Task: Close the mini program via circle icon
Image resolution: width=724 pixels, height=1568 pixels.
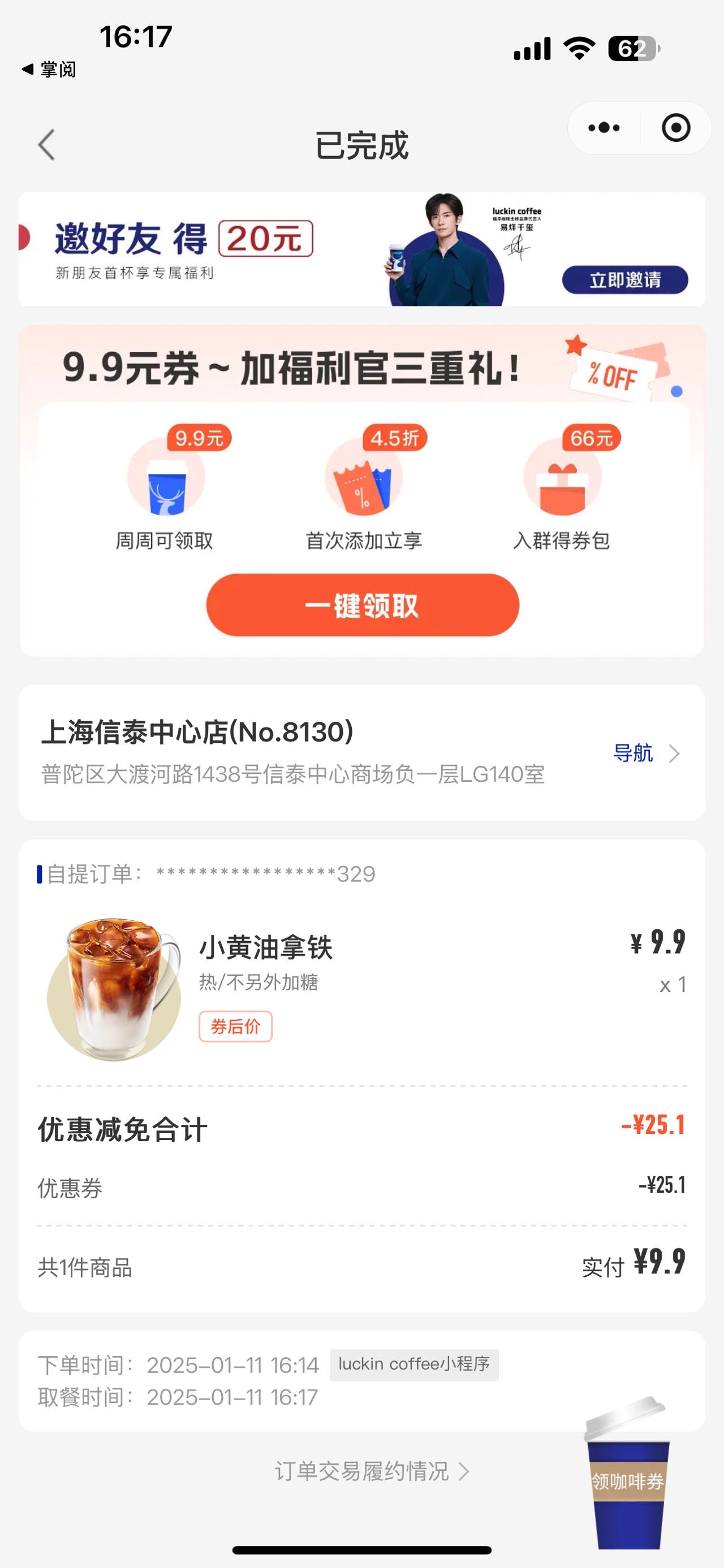Action: point(676,128)
